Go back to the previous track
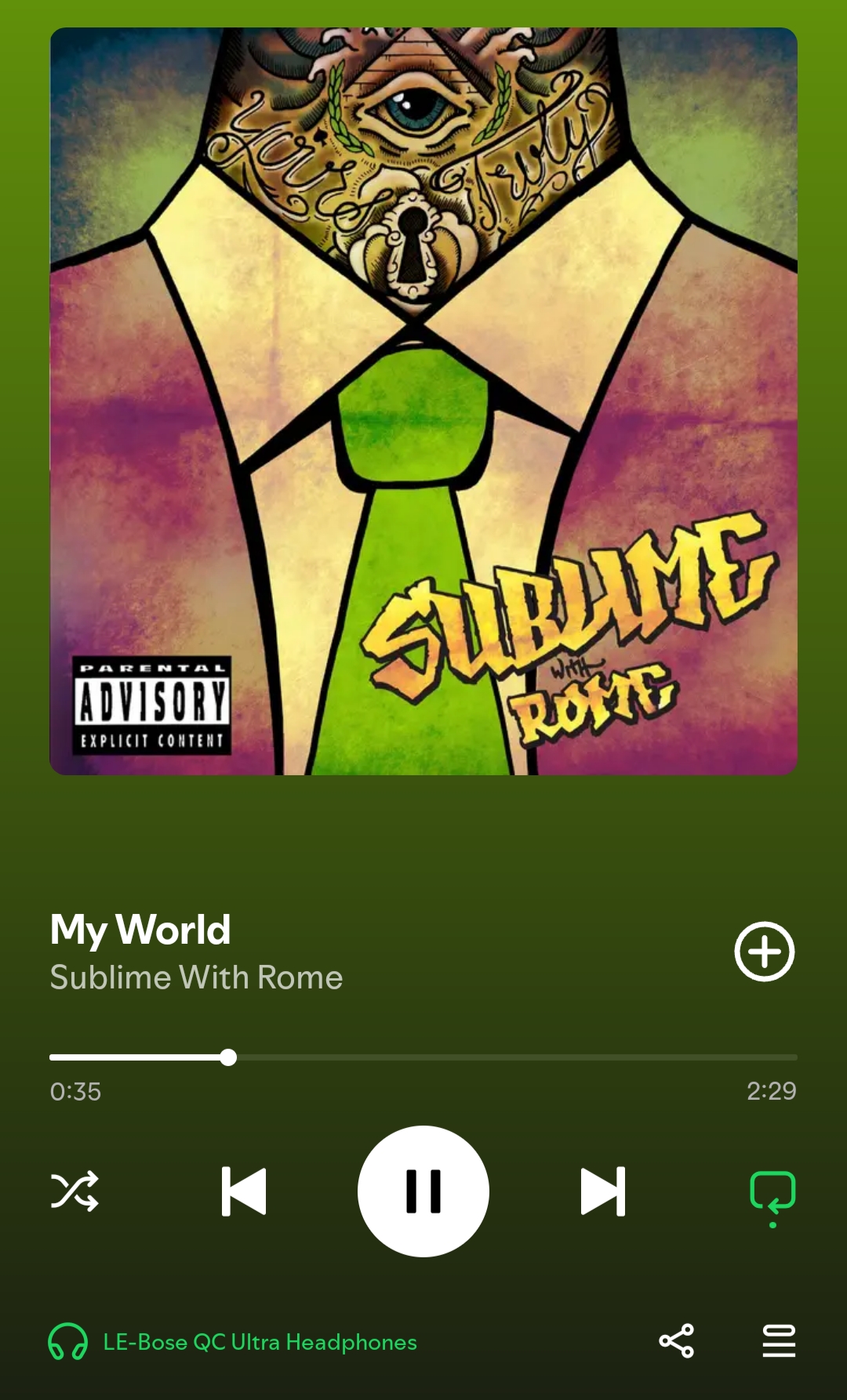847x1400 pixels. coord(244,1191)
